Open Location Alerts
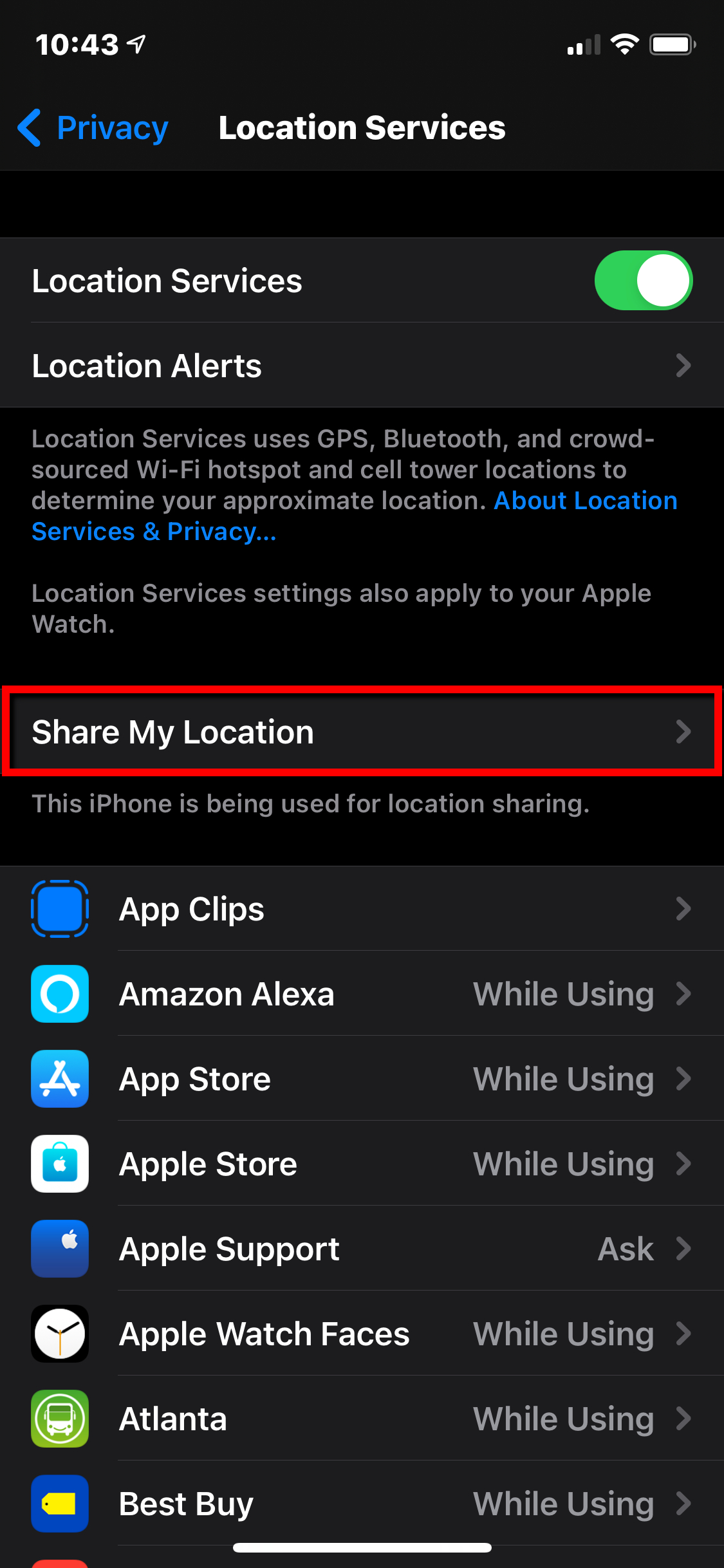Viewport: 724px width, 1568px height. coord(362,366)
